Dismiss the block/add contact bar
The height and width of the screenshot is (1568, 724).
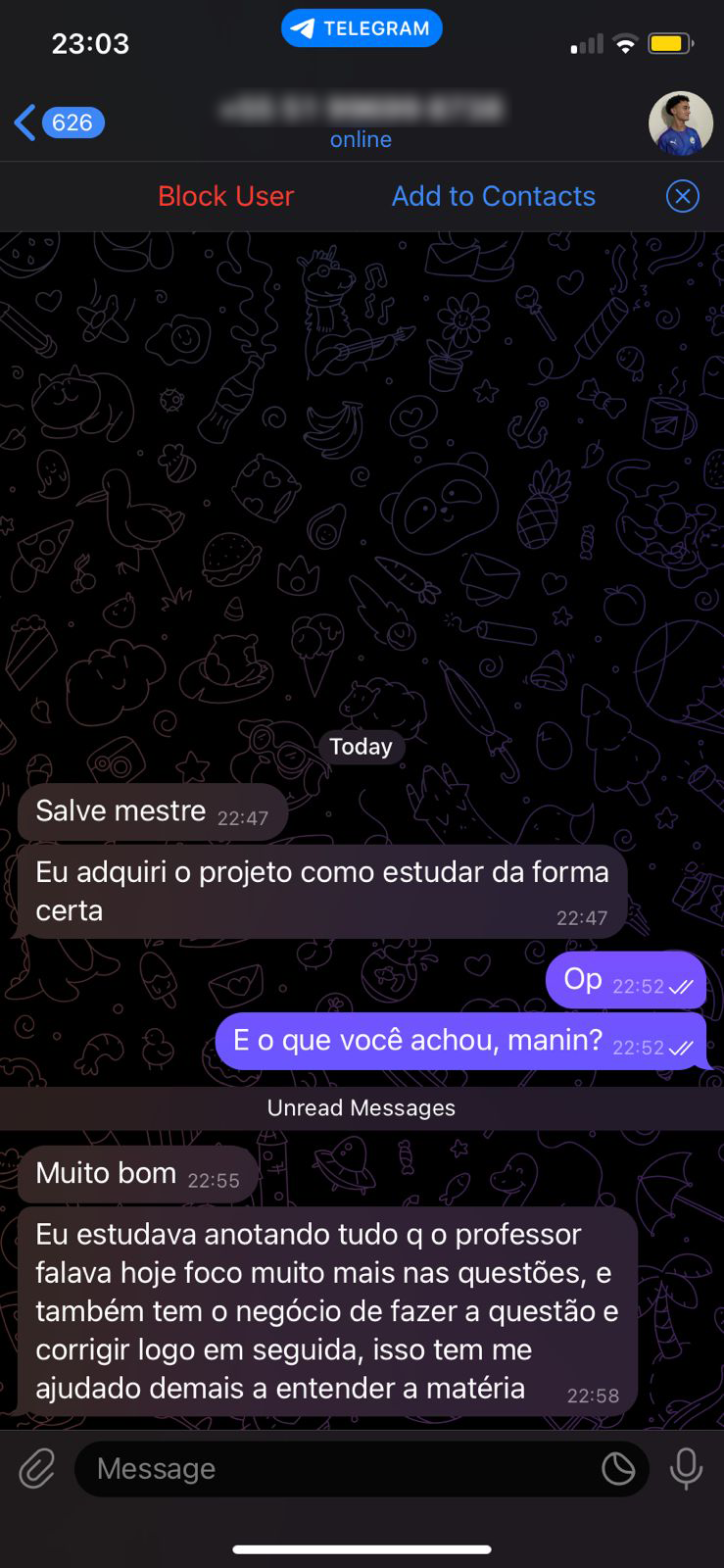click(682, 196)
